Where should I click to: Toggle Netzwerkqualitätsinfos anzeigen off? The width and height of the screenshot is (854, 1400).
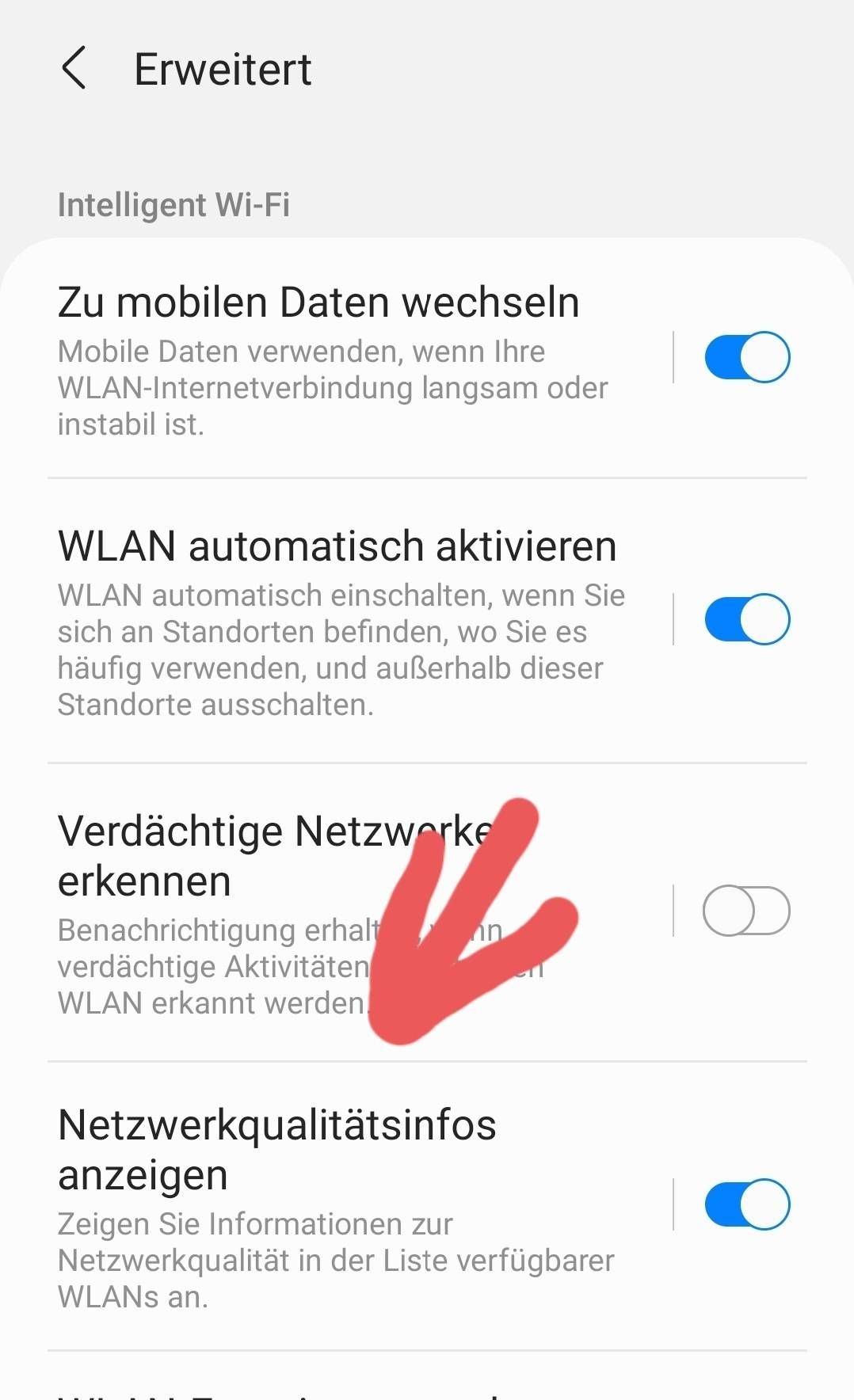click(x=746, y=1204)
